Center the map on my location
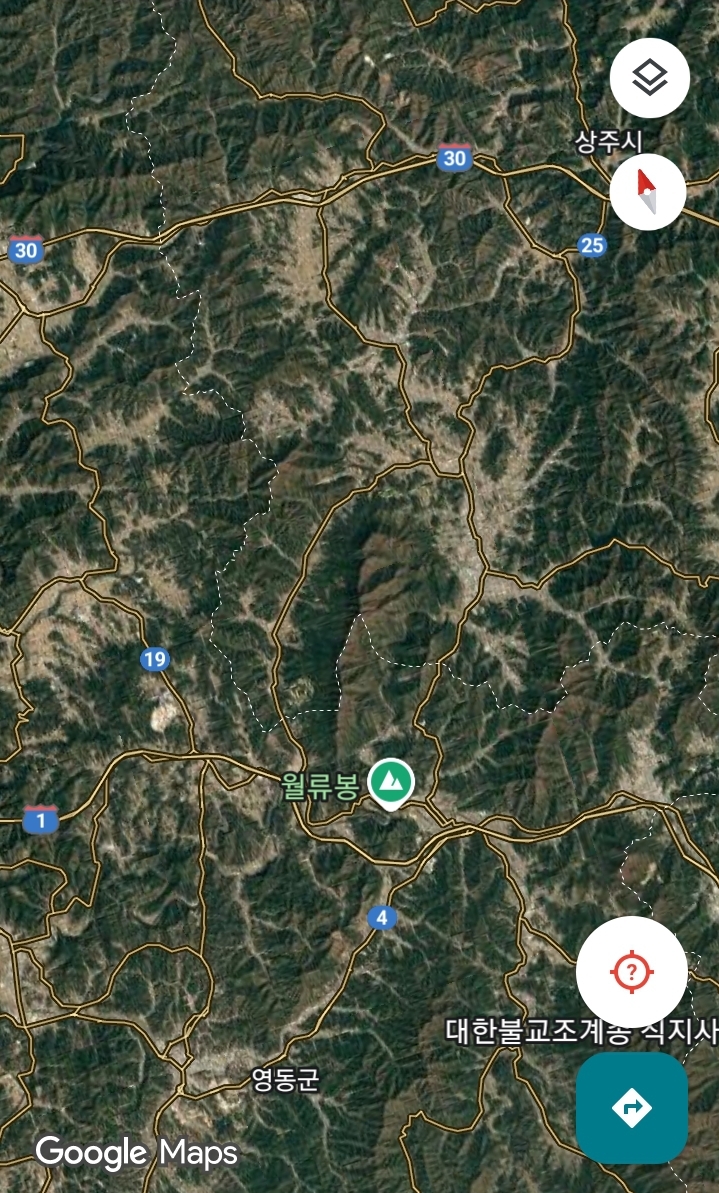Screen dimensions: 719x1193 (x=632, y=972)
